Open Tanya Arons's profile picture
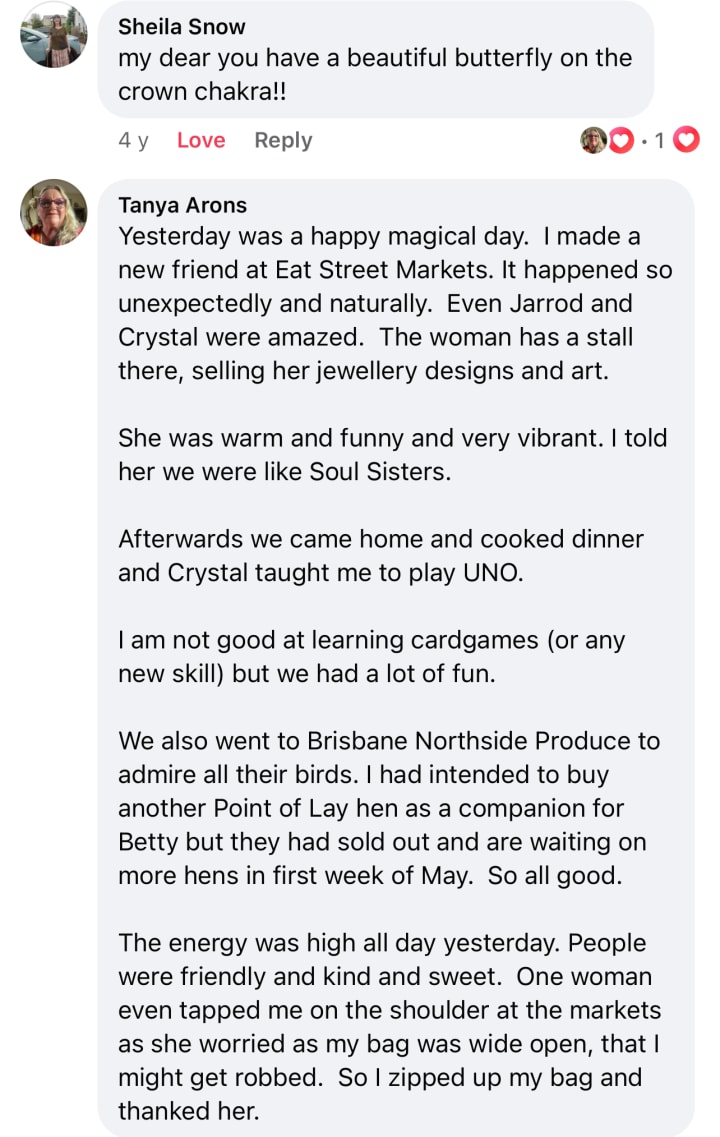 pyautogui.click(x=54, y=213)
